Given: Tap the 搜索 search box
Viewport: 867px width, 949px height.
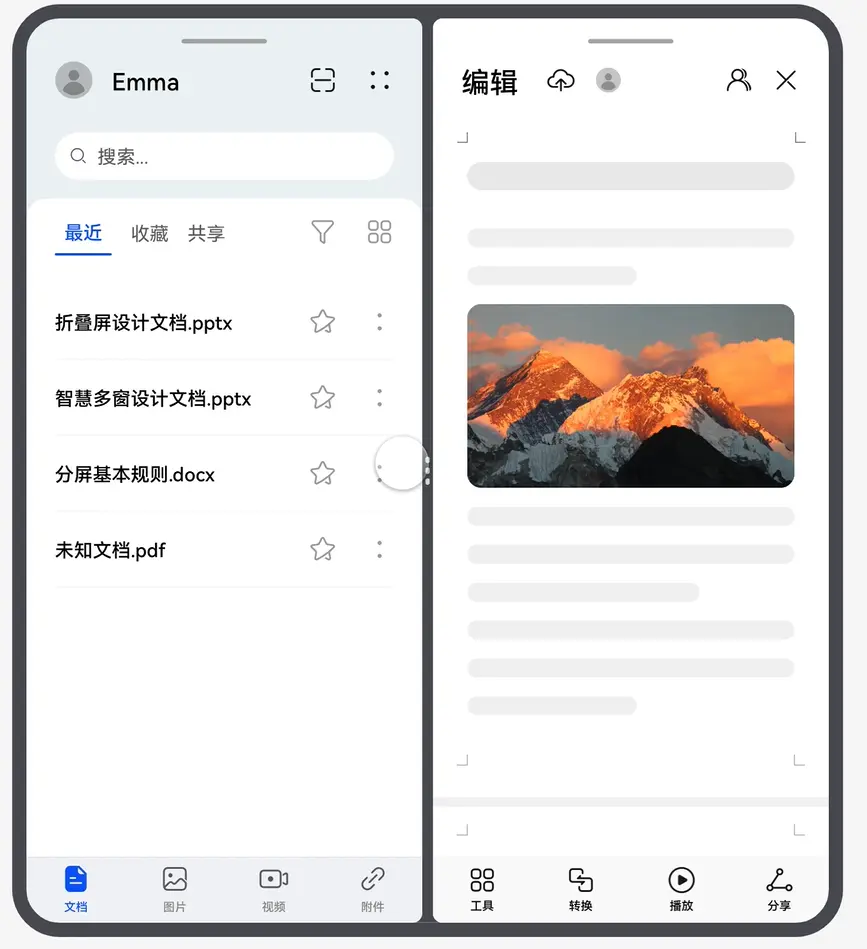Looking at the screenshot, I should tap(224, 157).
